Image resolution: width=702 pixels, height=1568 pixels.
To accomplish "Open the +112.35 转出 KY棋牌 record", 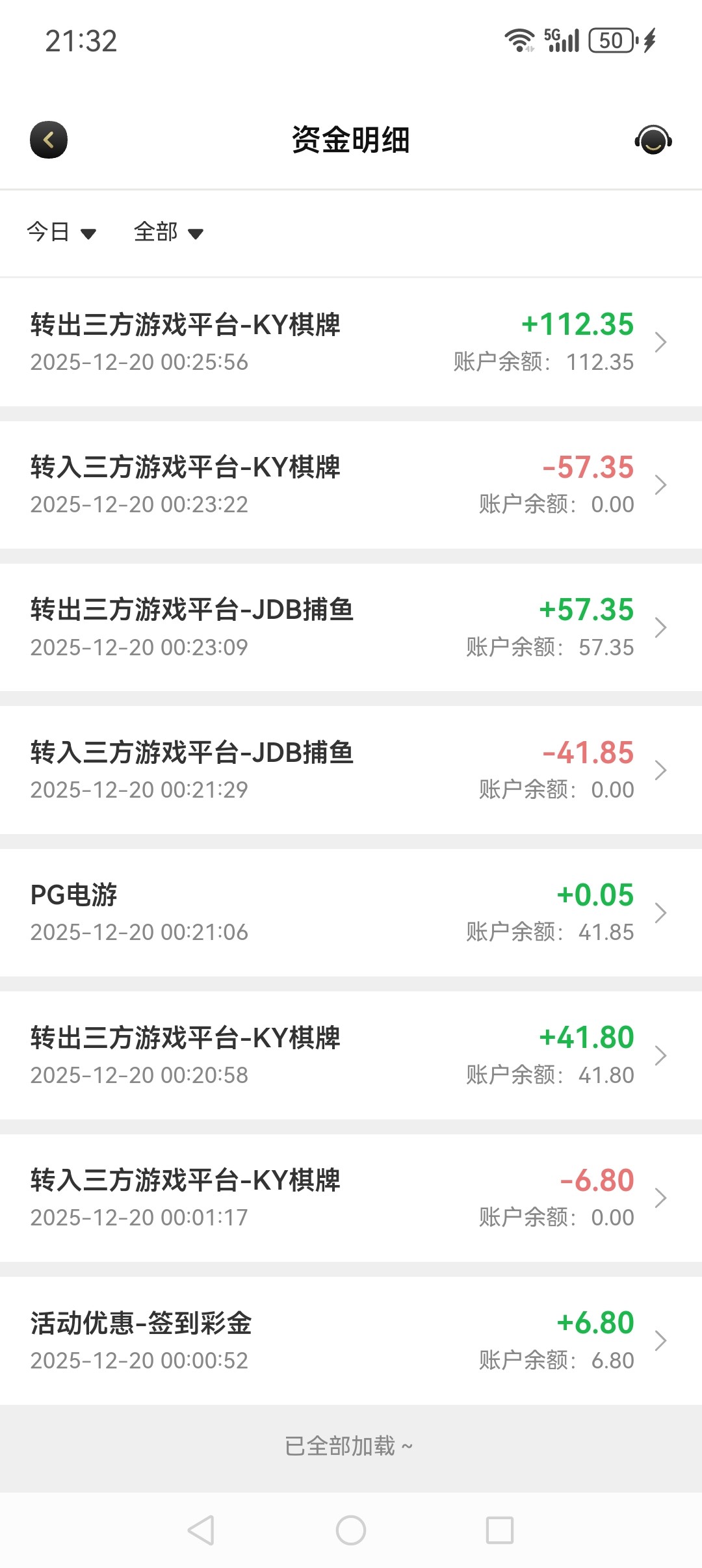I will pos(351,342).
